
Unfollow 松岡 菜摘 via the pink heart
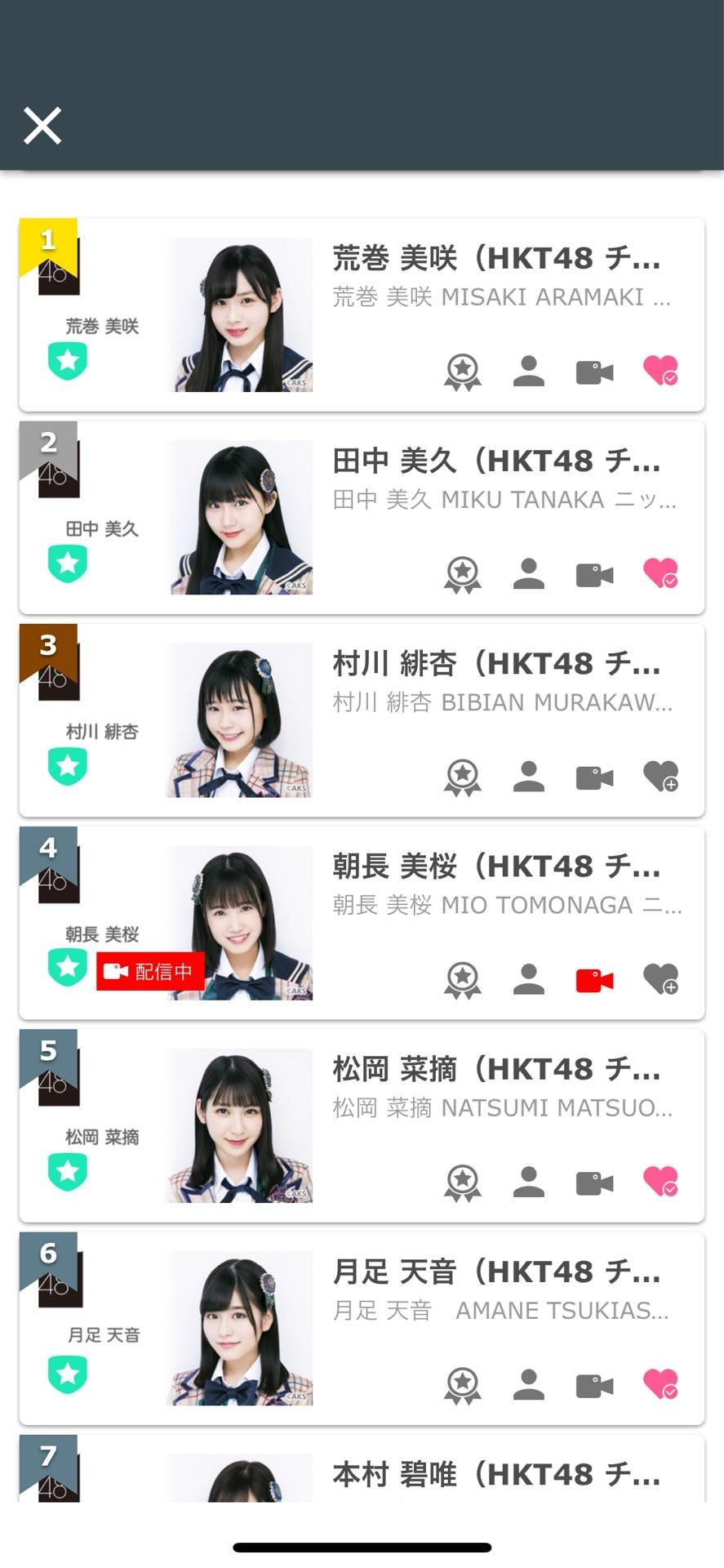pos(660,1182)
